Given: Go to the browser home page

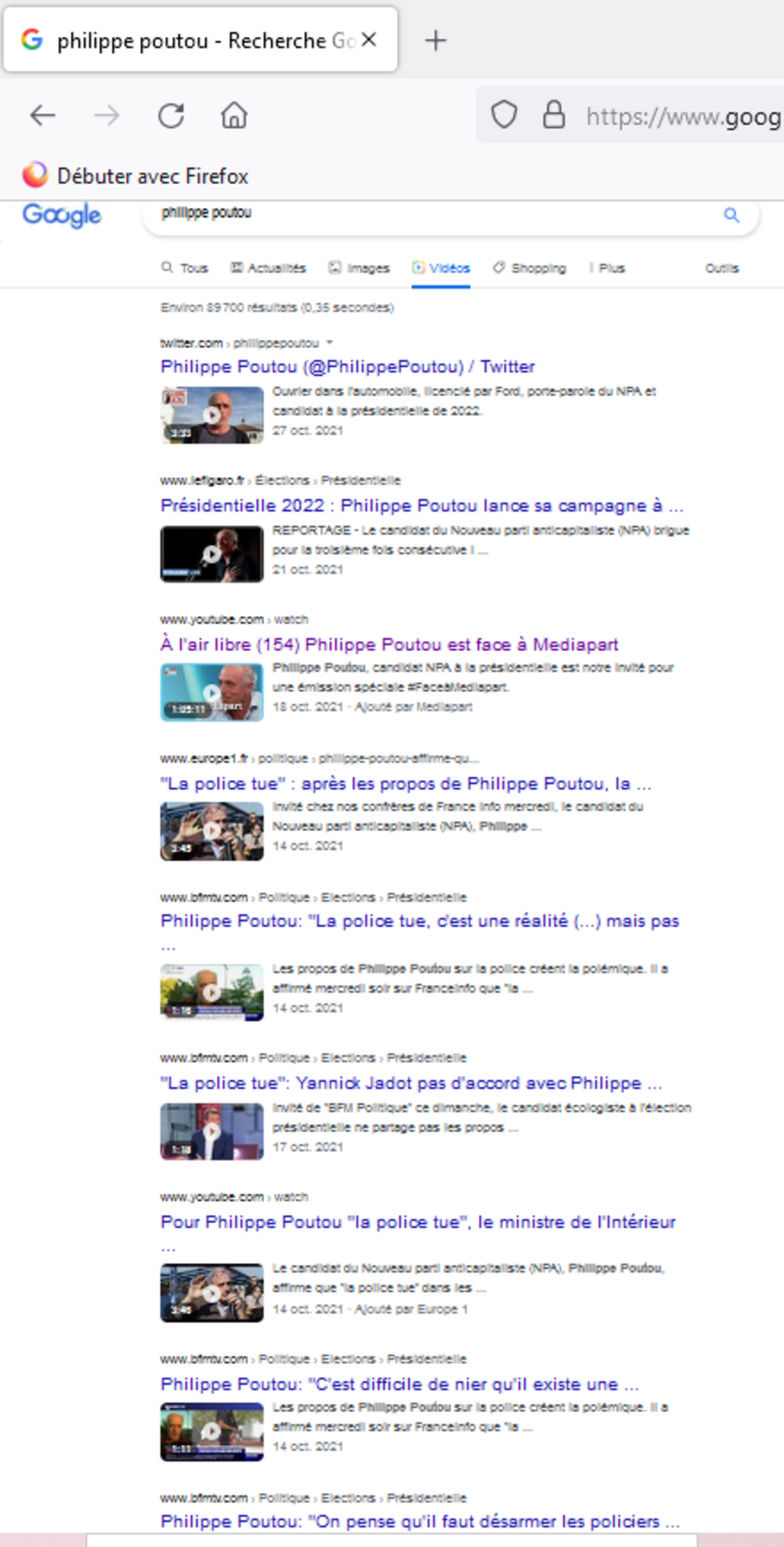Looking at the screenshot, I should tap(234, 115).
